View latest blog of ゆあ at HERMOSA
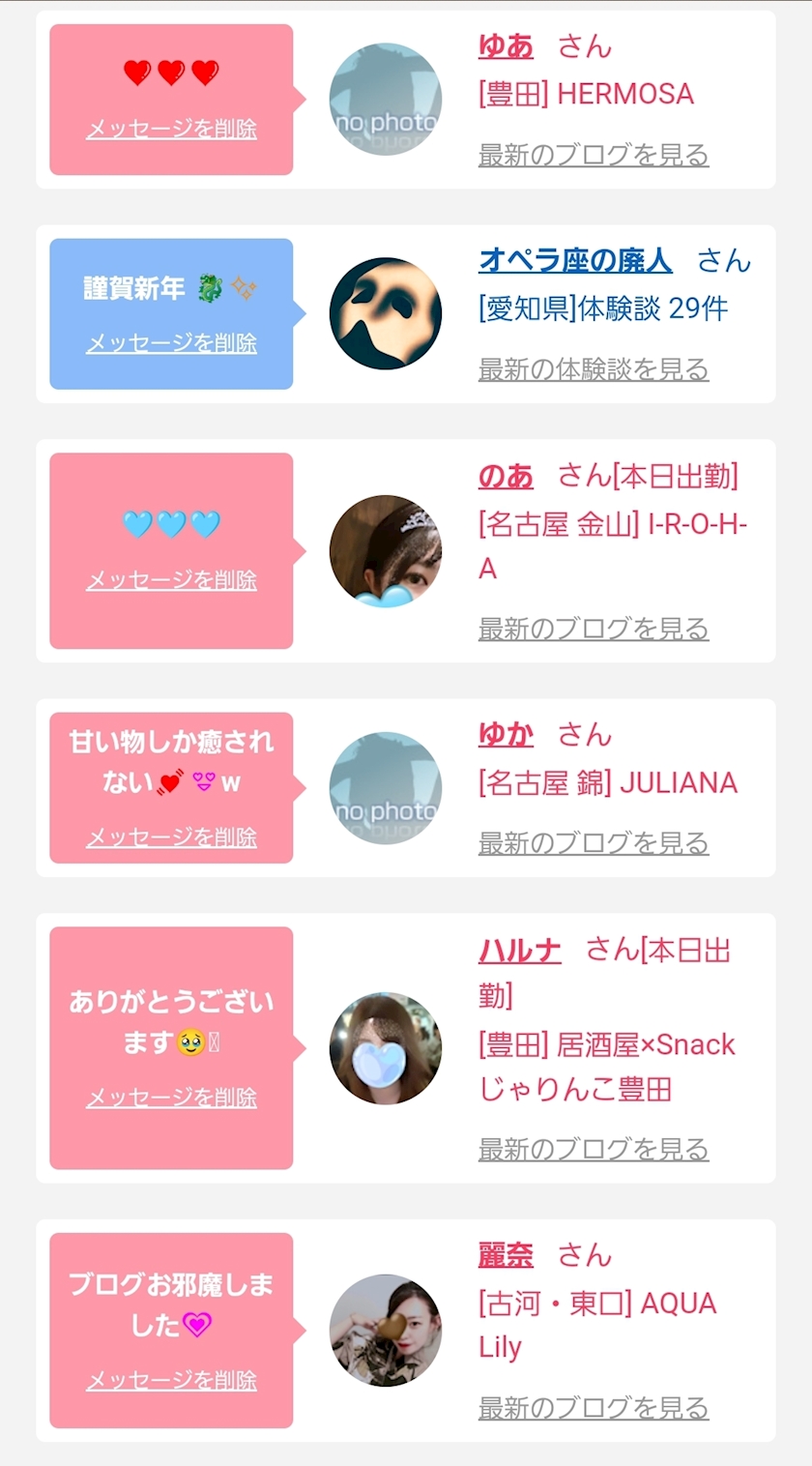The image size is (812, 1466). pyautogui.click(x=594, y=155)
